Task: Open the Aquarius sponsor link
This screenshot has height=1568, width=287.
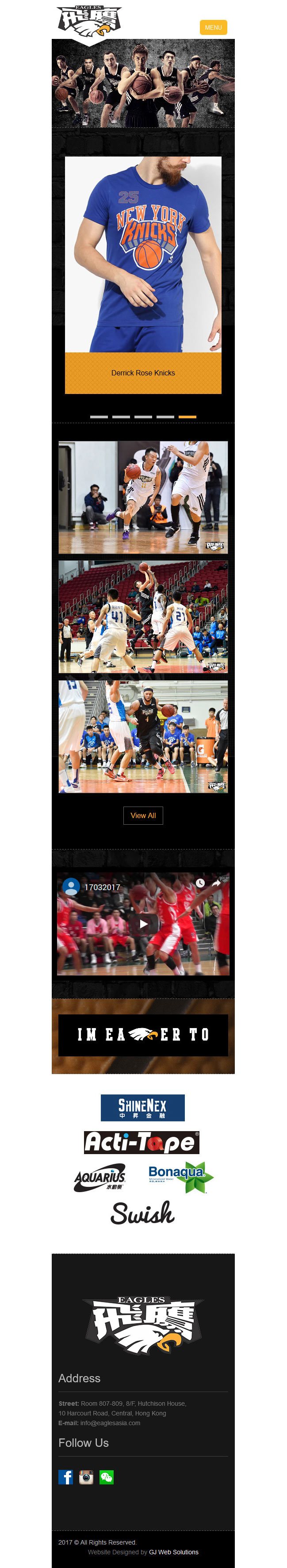Action: (100, 1178)
